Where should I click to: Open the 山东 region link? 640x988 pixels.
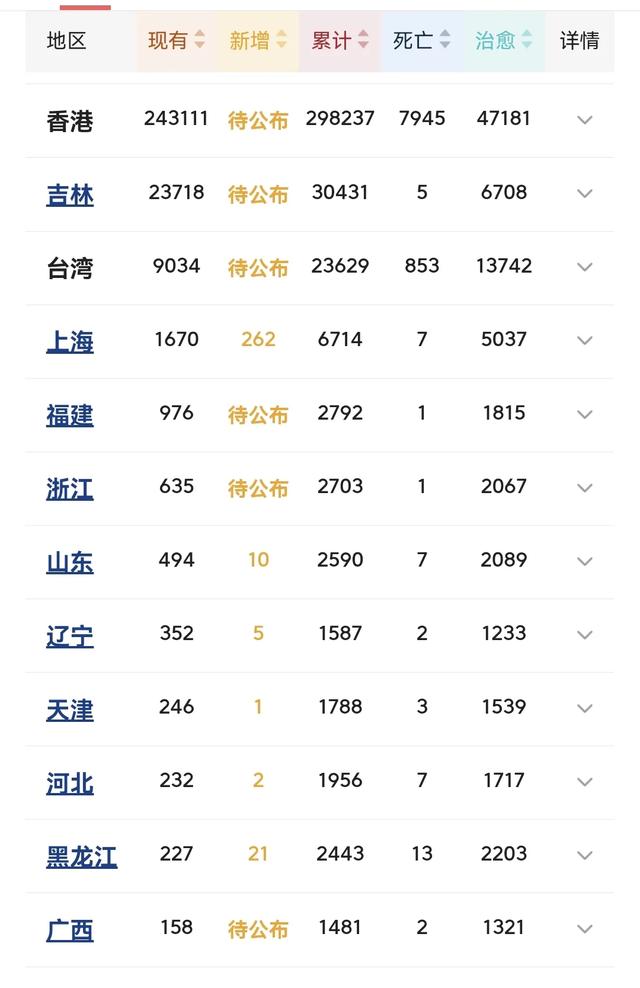click(70, 562)
